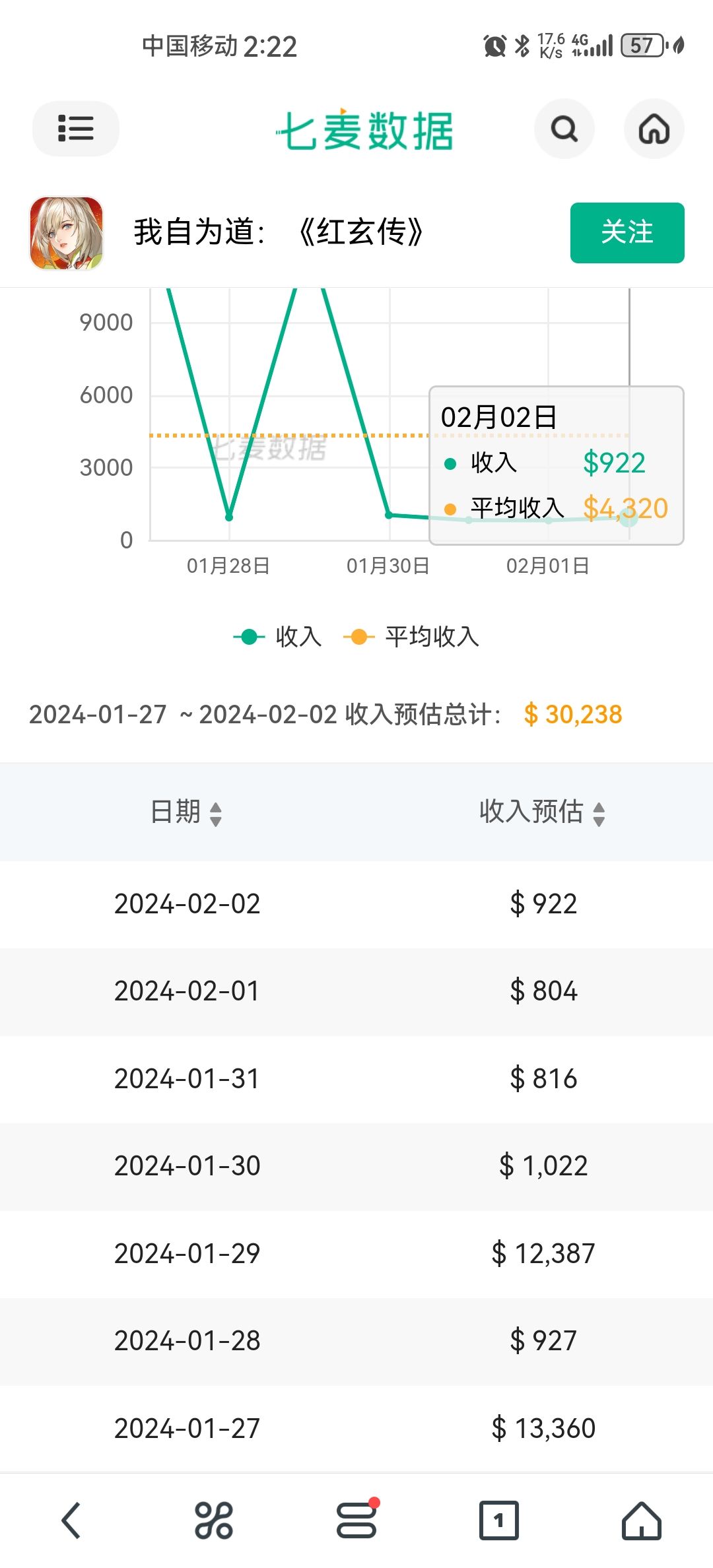The height and width of the screenshot is (1568, 713).
Task: Sort the table by 收入预估
Action: pyautogui.click(x=543, y=812)
